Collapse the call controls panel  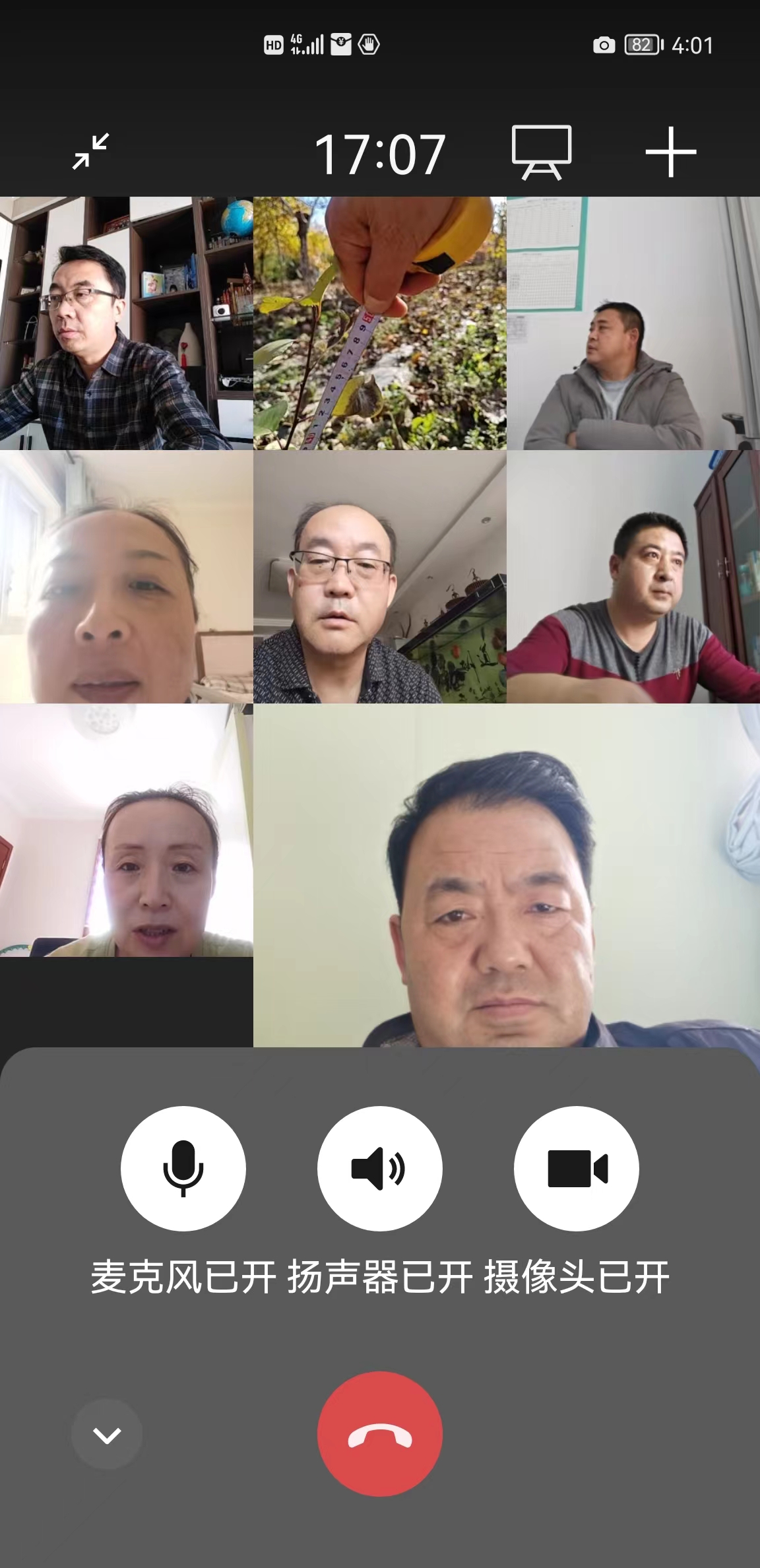107,1435
